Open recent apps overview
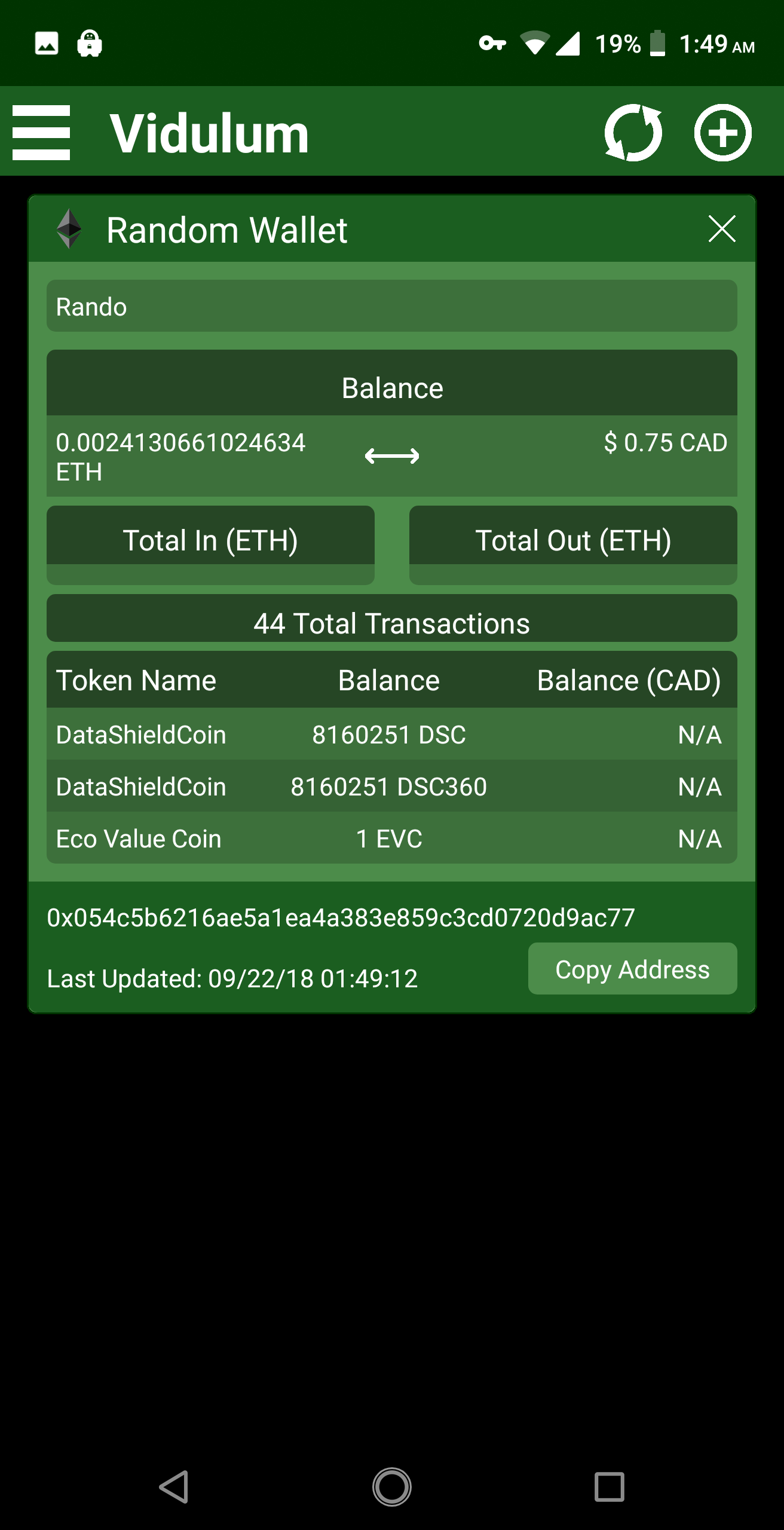 pos(609,1486)
